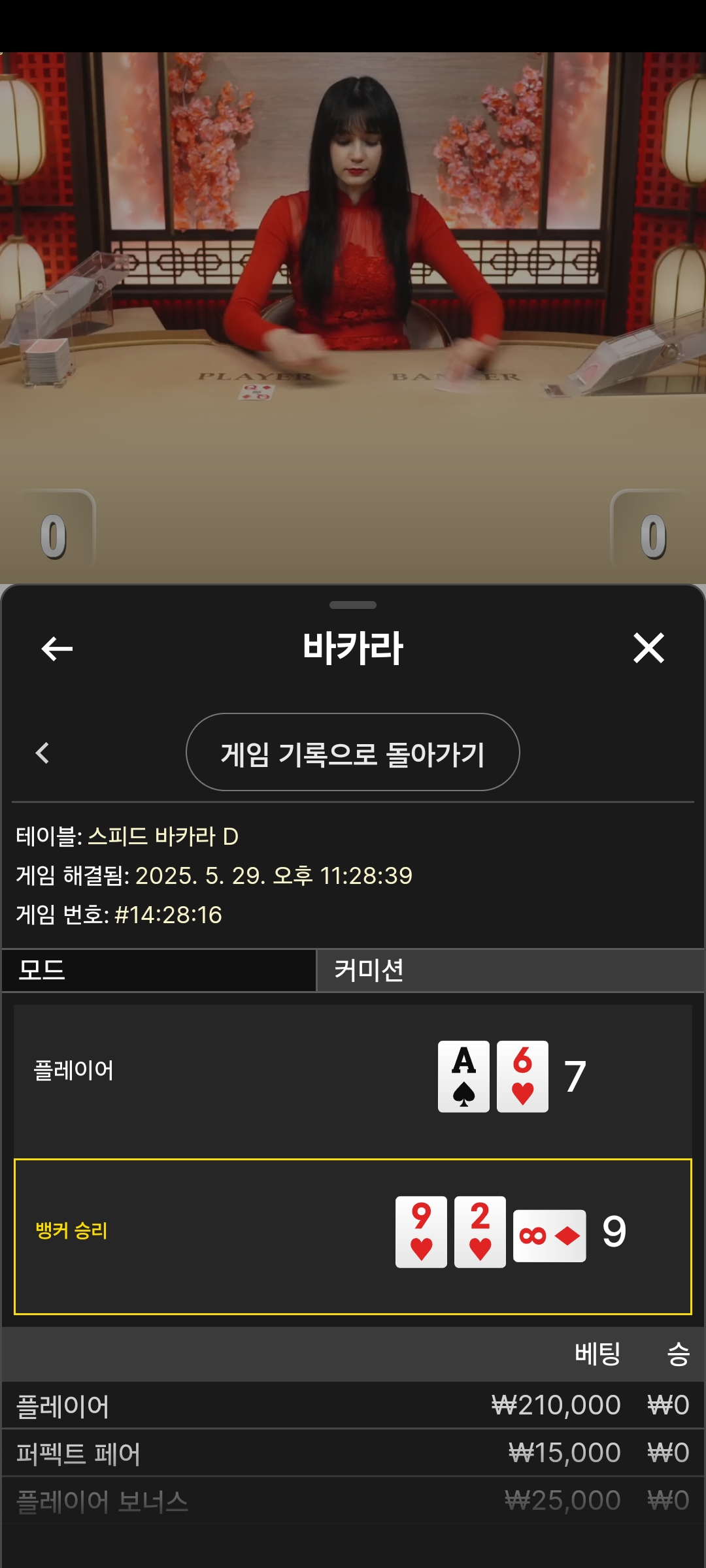706x1568 pixels.
Task: Go back using the left arrow
Action: (x=57, y=649)
